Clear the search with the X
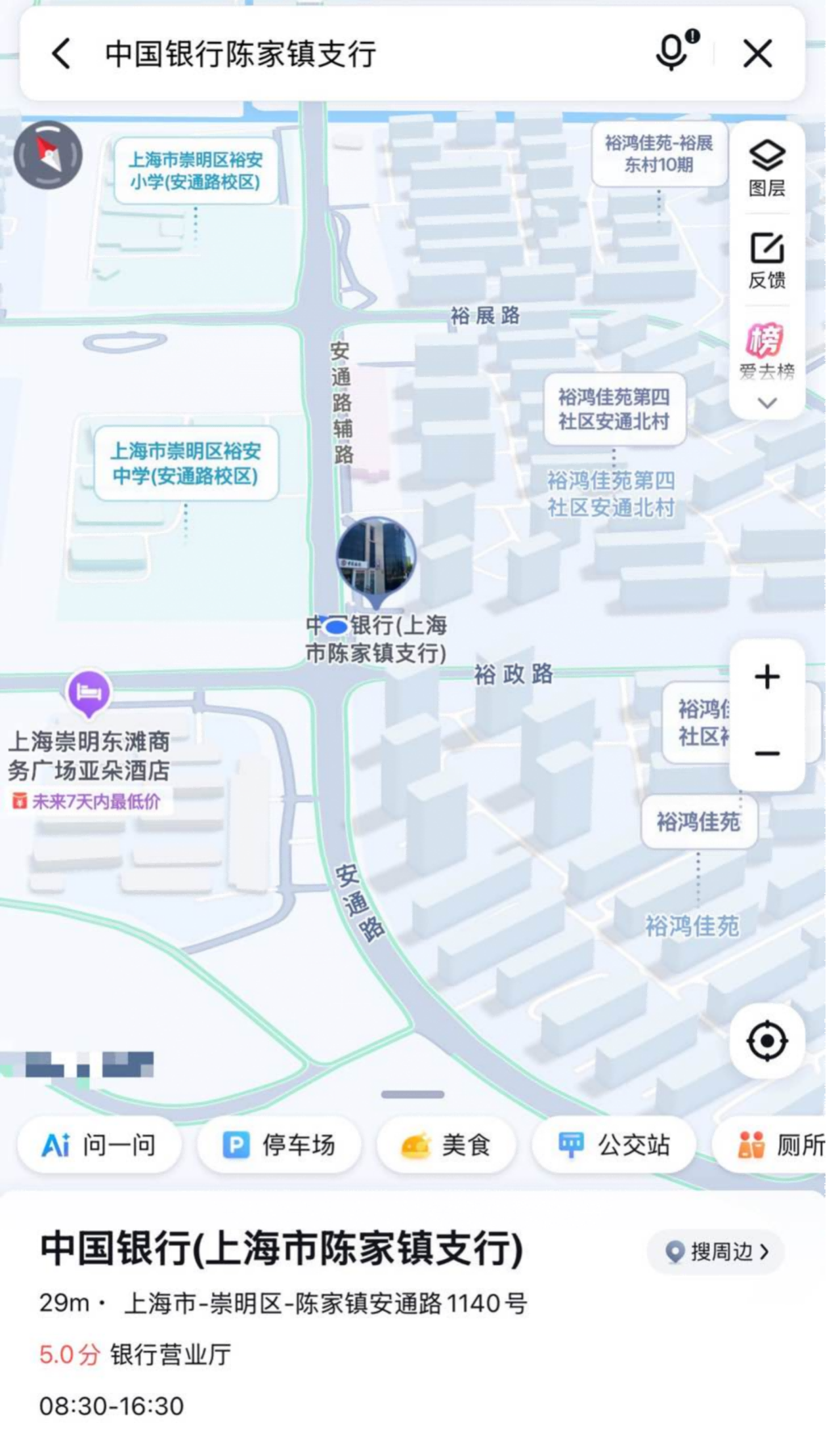 point(757,53)
